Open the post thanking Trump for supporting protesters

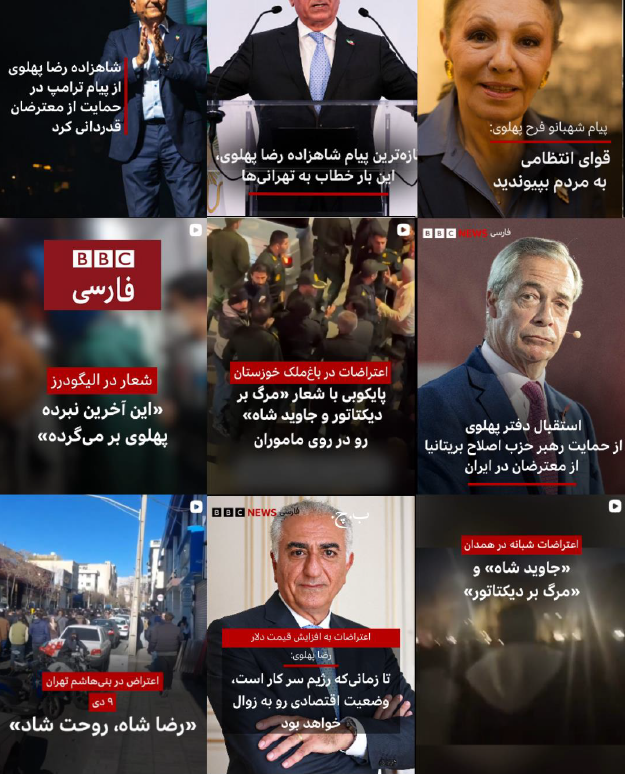pos(103,108)
